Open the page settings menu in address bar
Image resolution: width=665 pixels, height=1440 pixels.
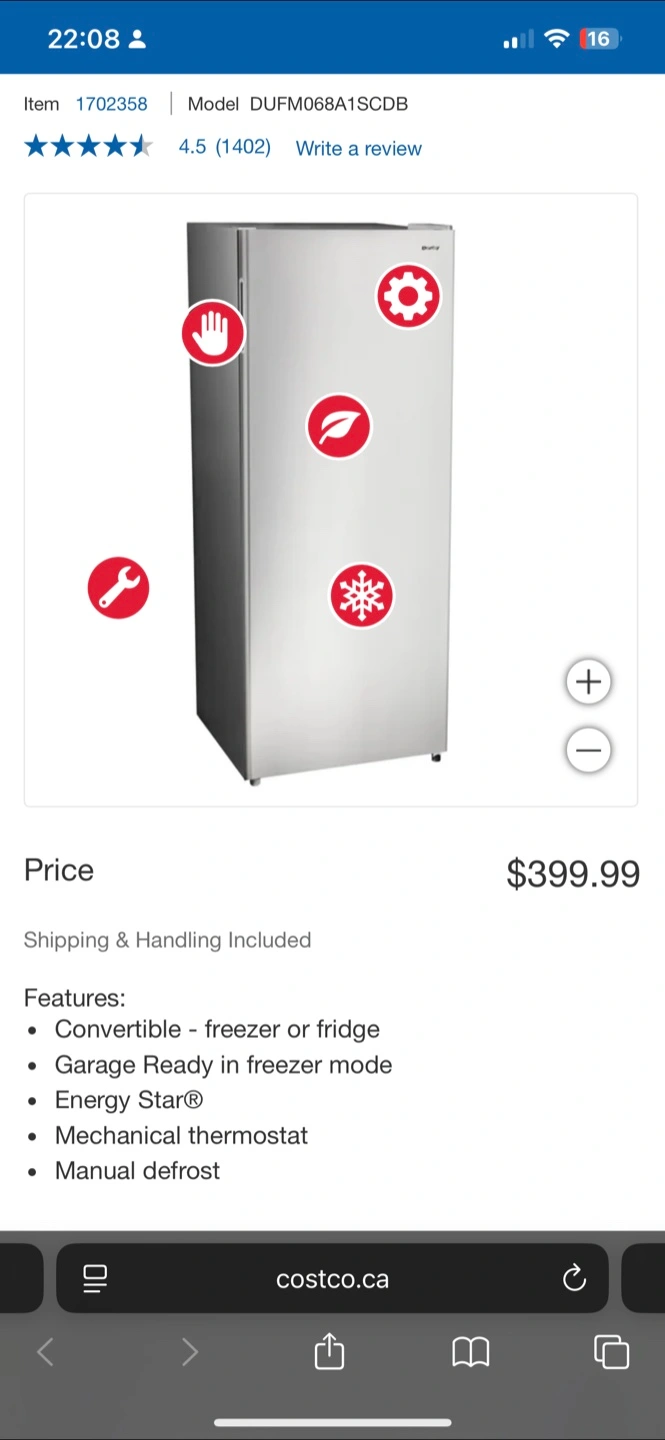[x=95, y=1278]
